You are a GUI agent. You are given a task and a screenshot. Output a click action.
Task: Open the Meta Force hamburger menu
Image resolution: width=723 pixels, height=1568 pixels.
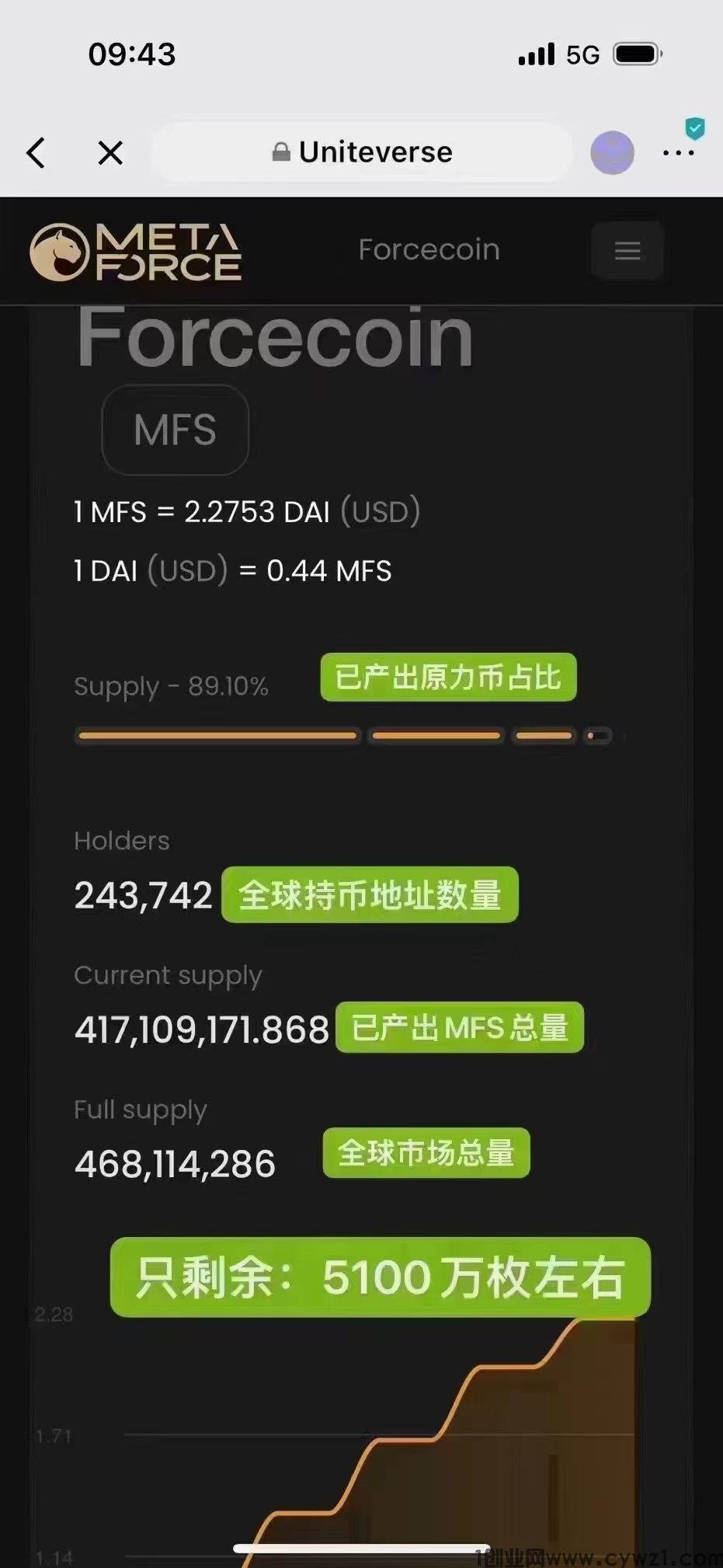(627, 250)
